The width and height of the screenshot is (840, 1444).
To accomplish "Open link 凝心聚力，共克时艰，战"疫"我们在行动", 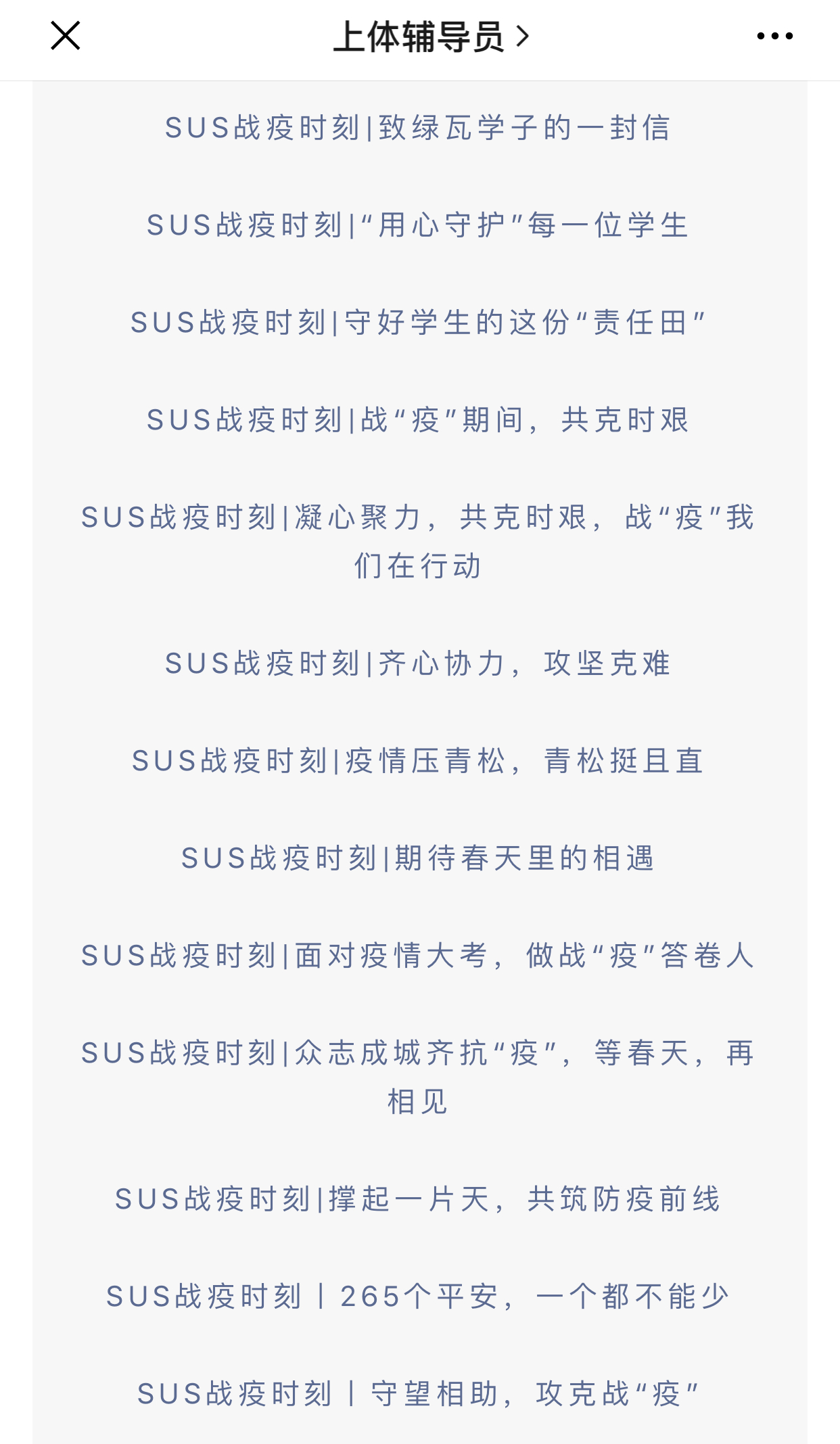I will pos(418,517).
